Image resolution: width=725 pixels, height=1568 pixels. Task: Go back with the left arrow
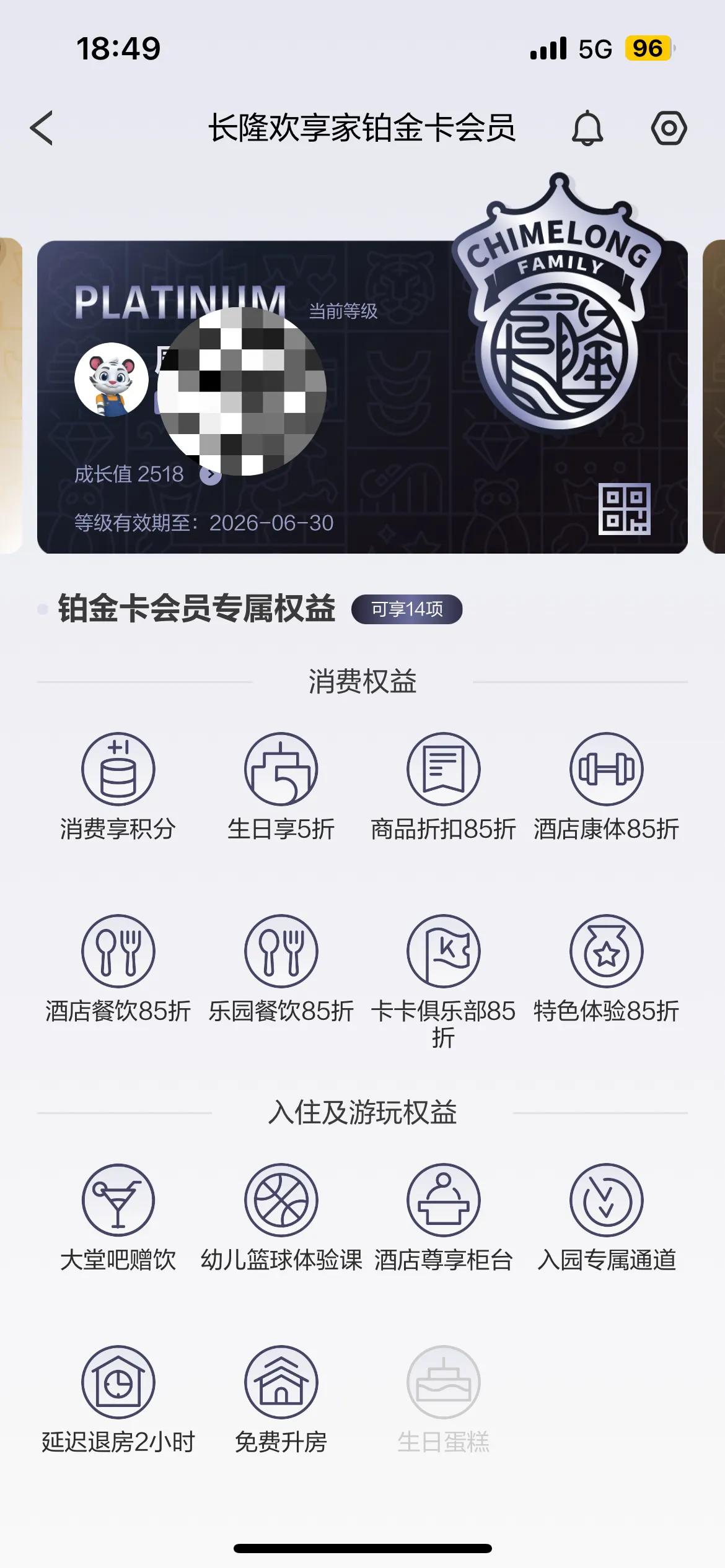(x=41, y=128)
